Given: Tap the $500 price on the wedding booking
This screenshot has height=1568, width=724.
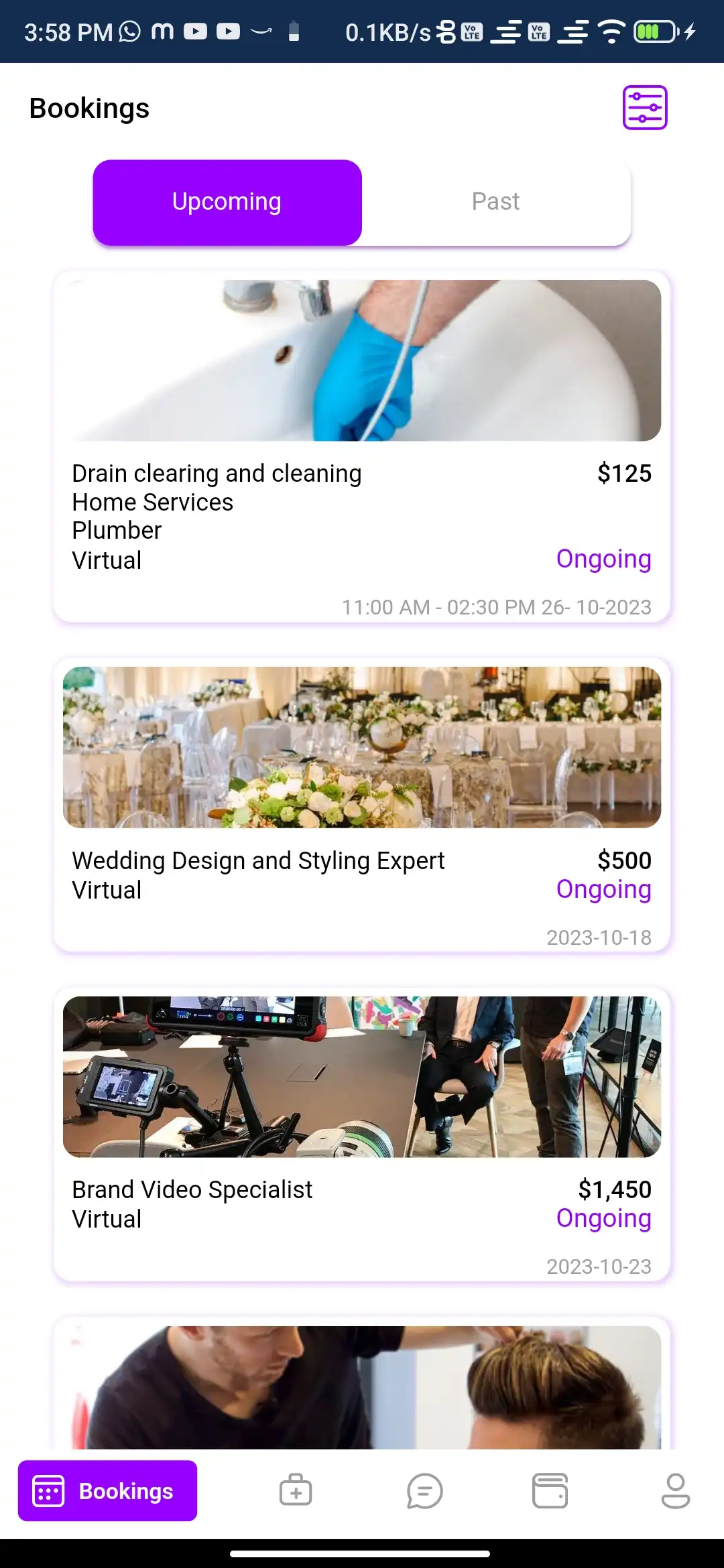Looking at the screenshot, I should (x=624, y=860).
